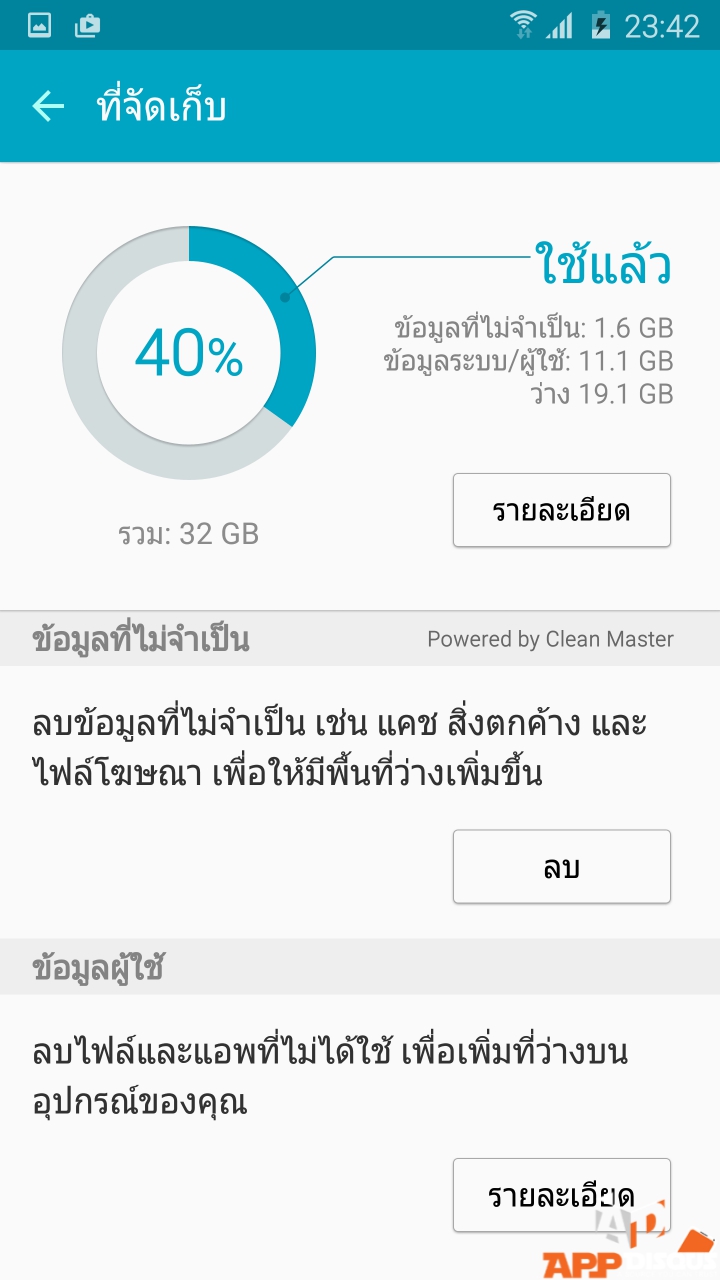Screen dimensions: 720x1280
Task: Open รายละเอียด in the ข้อมูลผู้ใช้ section
Action: tap(561, 1195)
